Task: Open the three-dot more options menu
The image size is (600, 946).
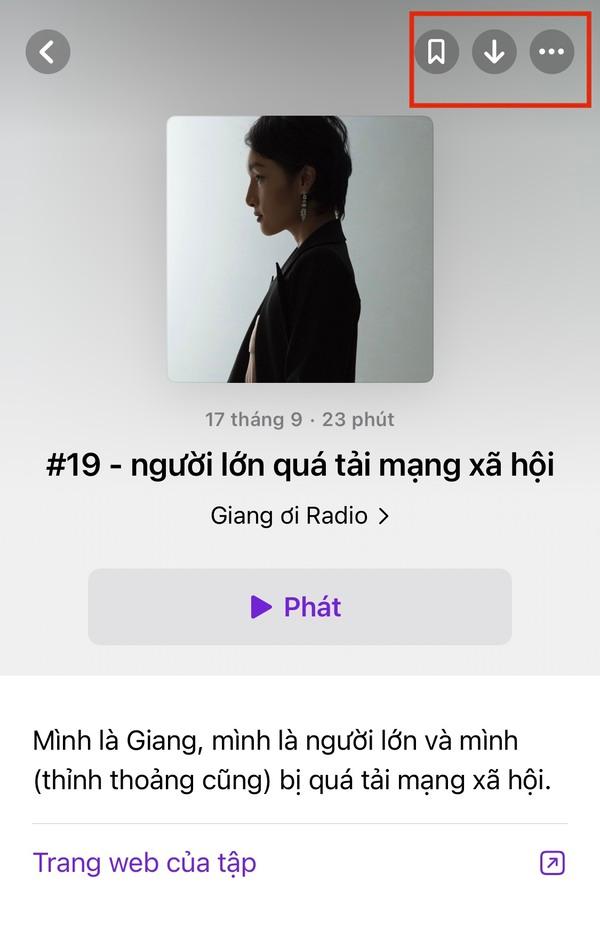Action: click(552, 52)
